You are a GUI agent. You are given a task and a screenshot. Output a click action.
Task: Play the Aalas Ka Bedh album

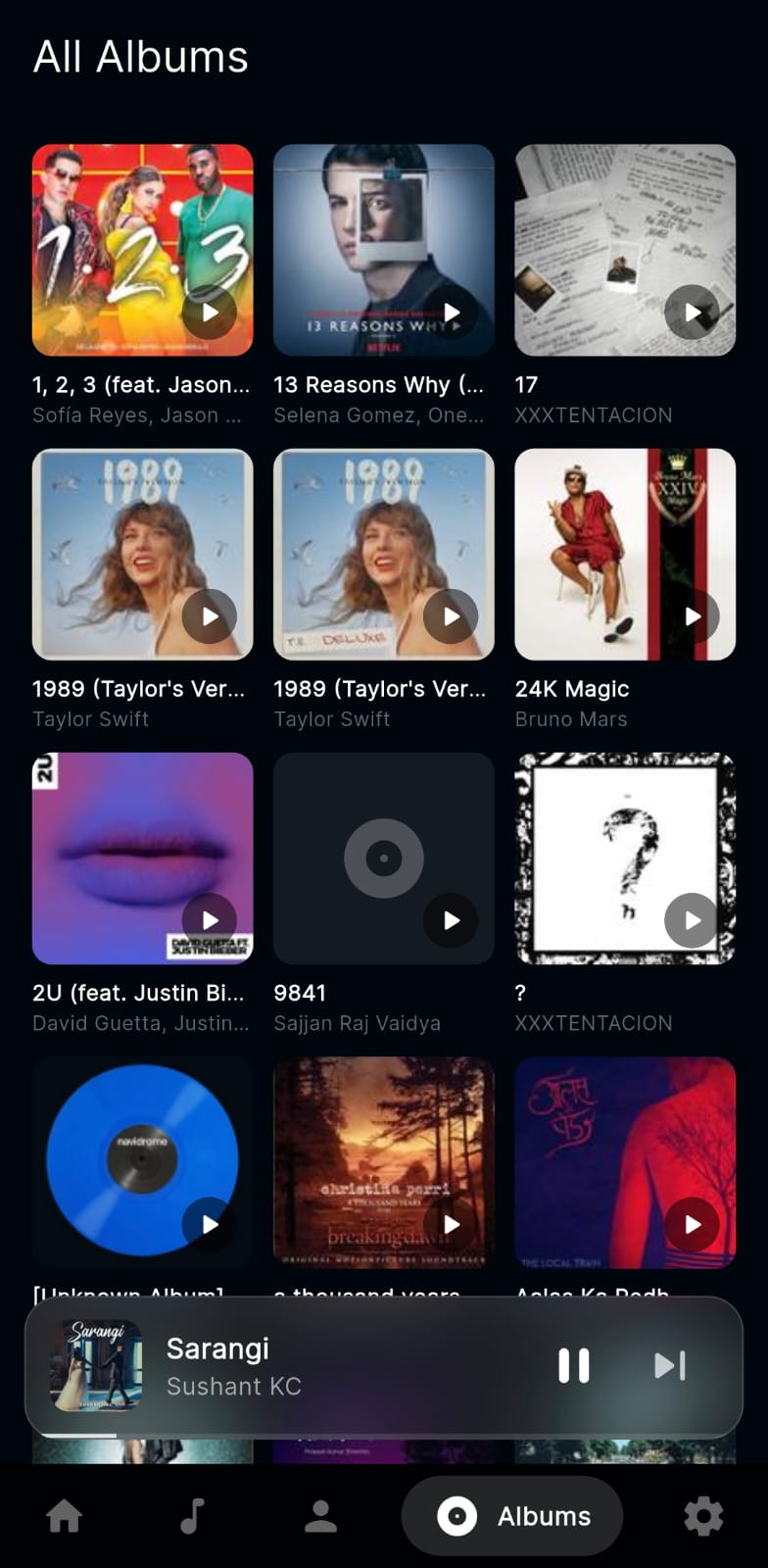(x=693, y=1224)
